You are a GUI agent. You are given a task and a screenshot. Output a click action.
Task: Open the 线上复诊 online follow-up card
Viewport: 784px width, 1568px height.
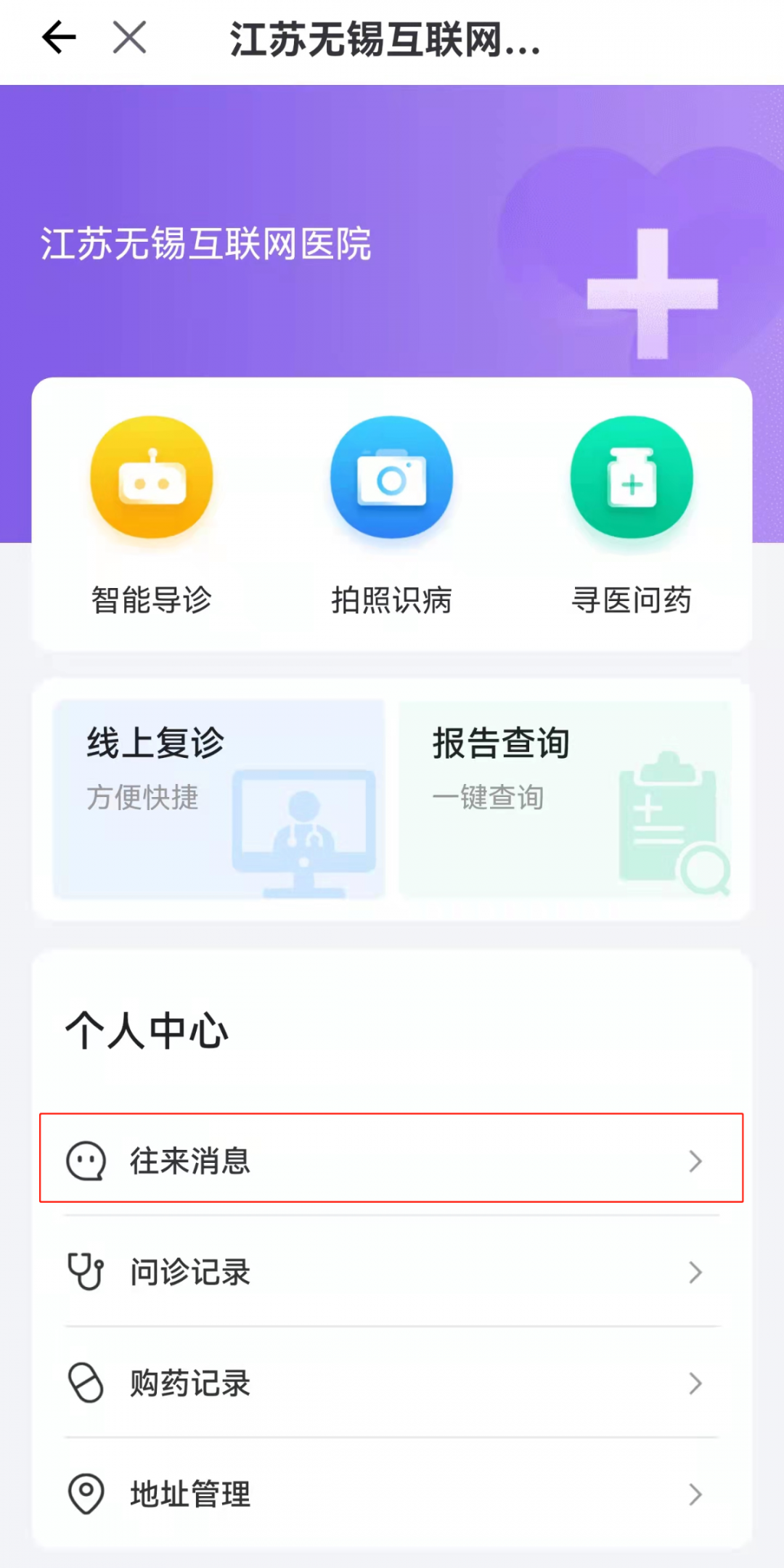(x=219, y=799)
